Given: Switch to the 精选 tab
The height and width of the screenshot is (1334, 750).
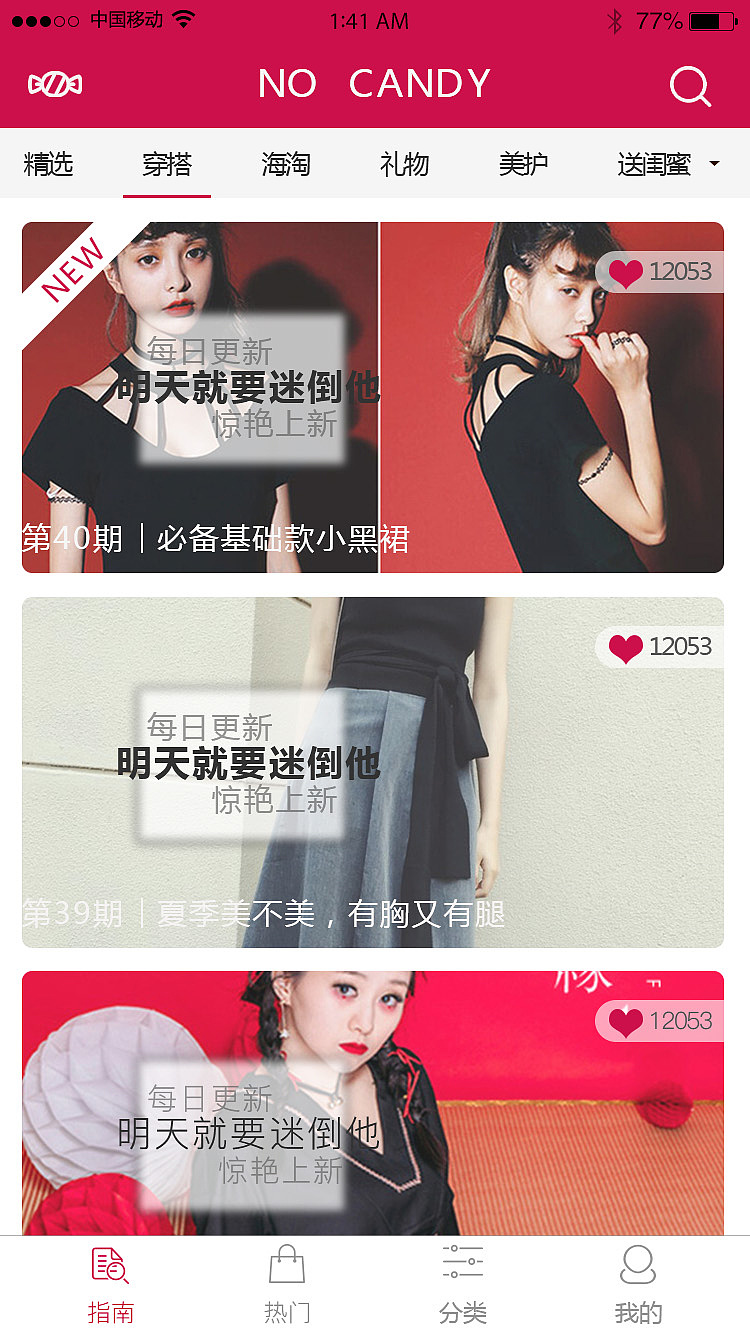Looking at the screenshot, I should point(49,164).
